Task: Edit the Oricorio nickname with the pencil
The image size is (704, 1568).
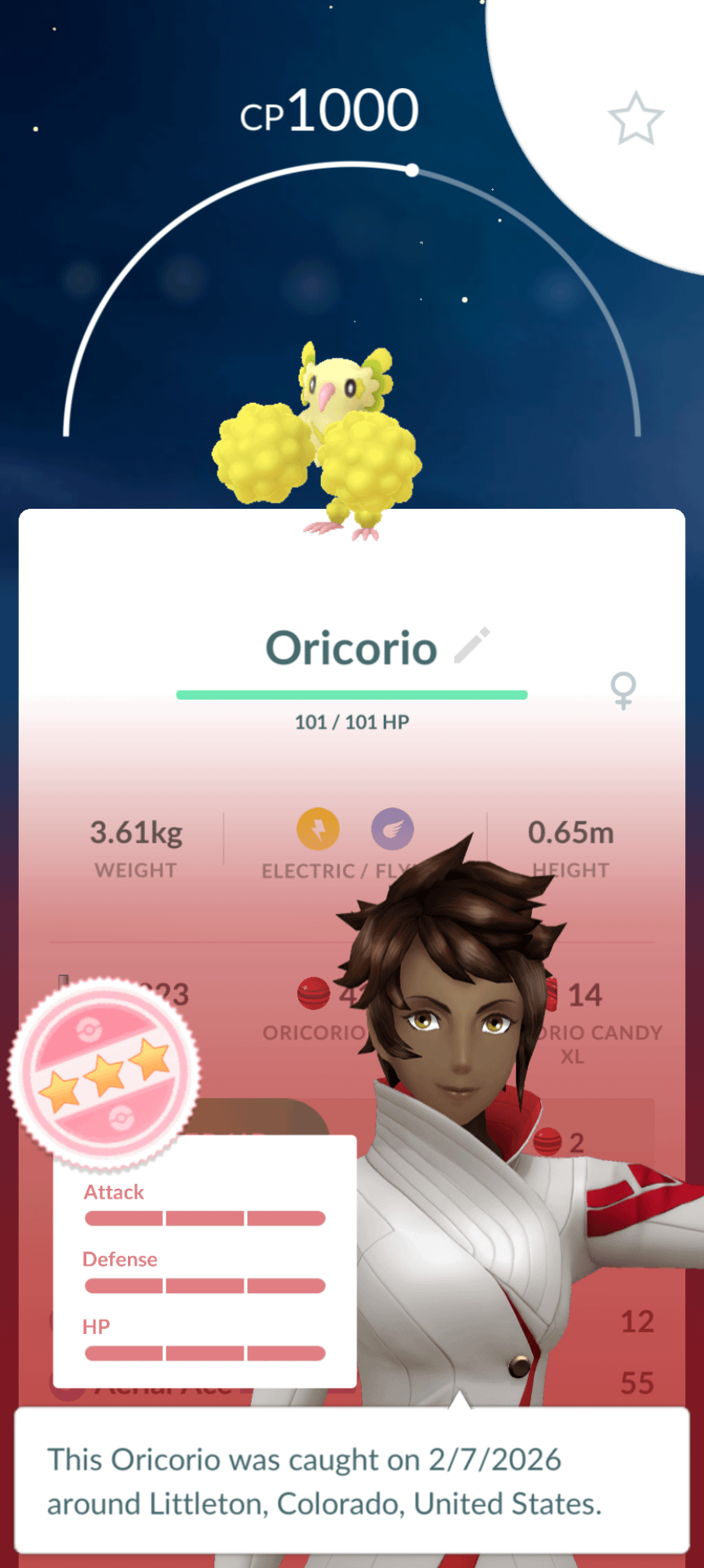Action: coord(472,645)
